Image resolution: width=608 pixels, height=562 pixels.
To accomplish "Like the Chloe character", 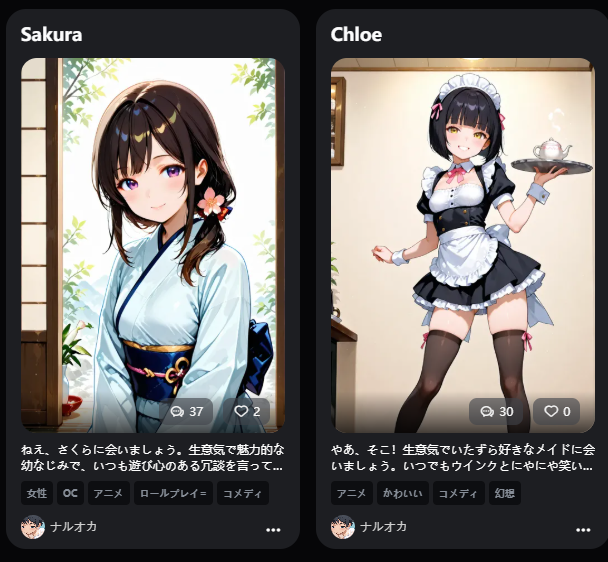I will point(557,411).
